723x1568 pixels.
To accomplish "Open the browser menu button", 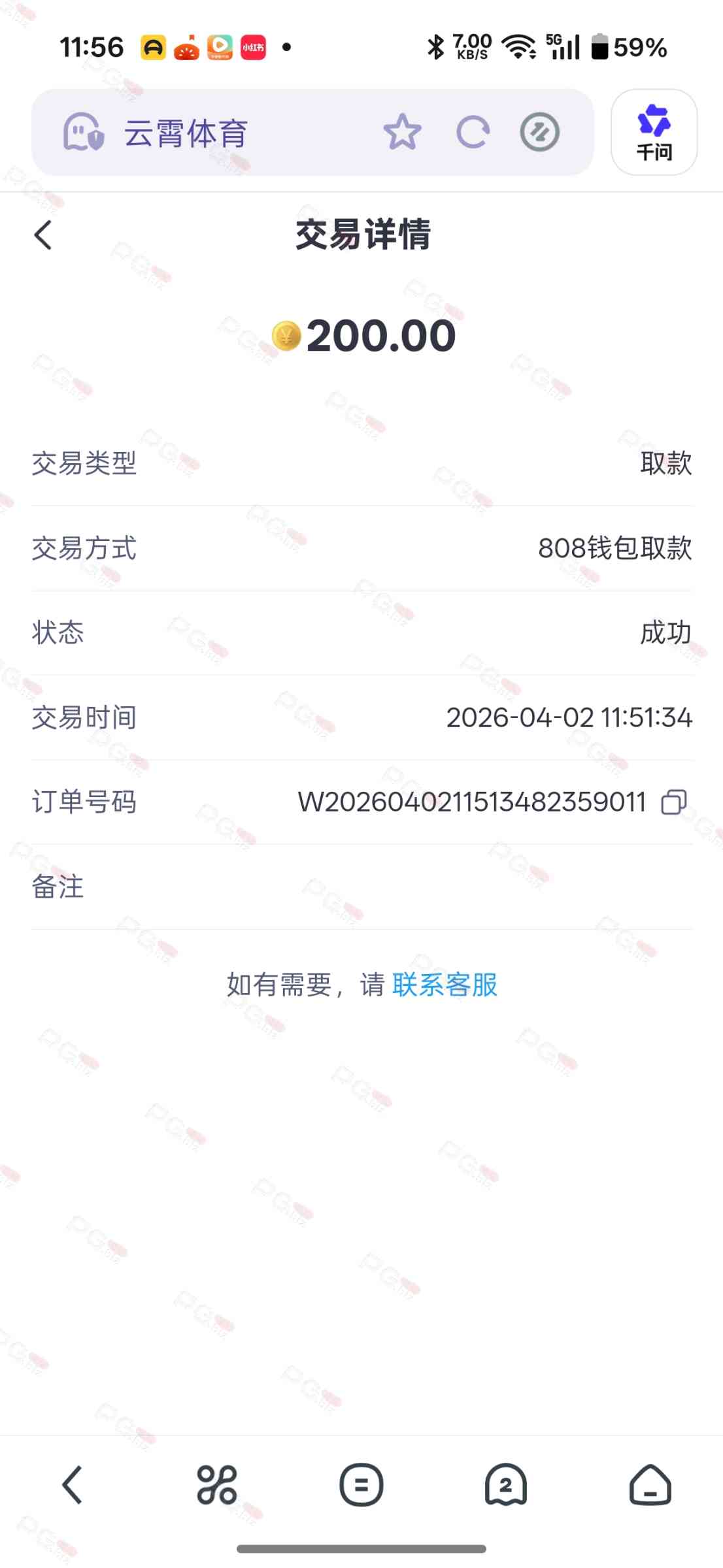I will click(361, 1485).
